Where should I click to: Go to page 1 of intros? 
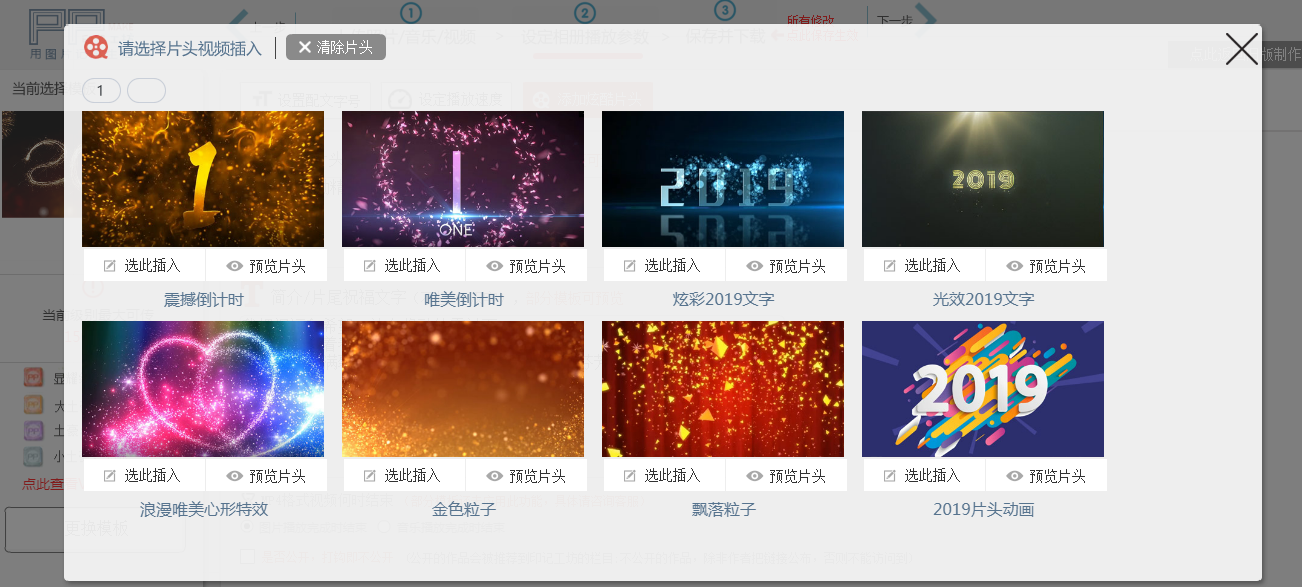tap(101, 91)
